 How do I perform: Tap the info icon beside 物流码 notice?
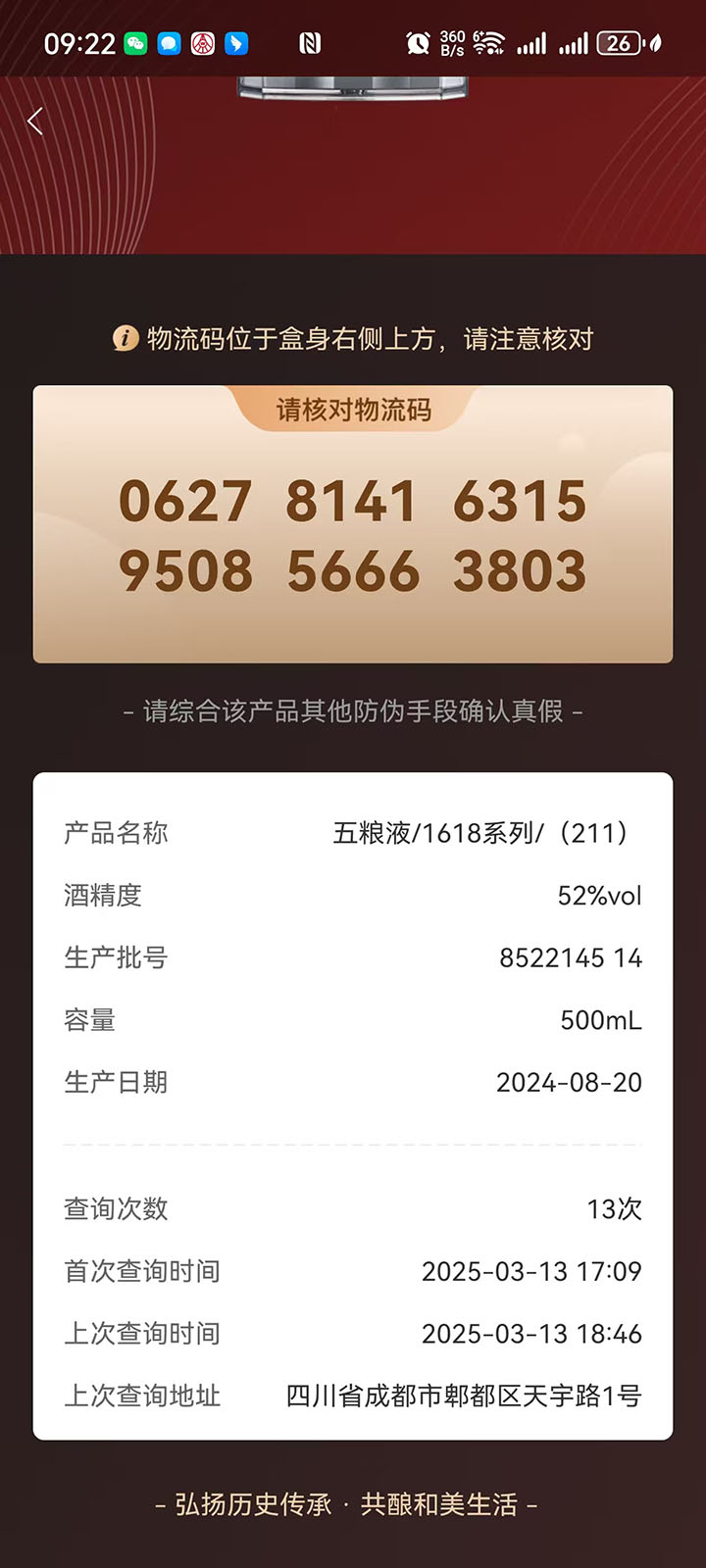pyautogui.click(x=125, y=337)
